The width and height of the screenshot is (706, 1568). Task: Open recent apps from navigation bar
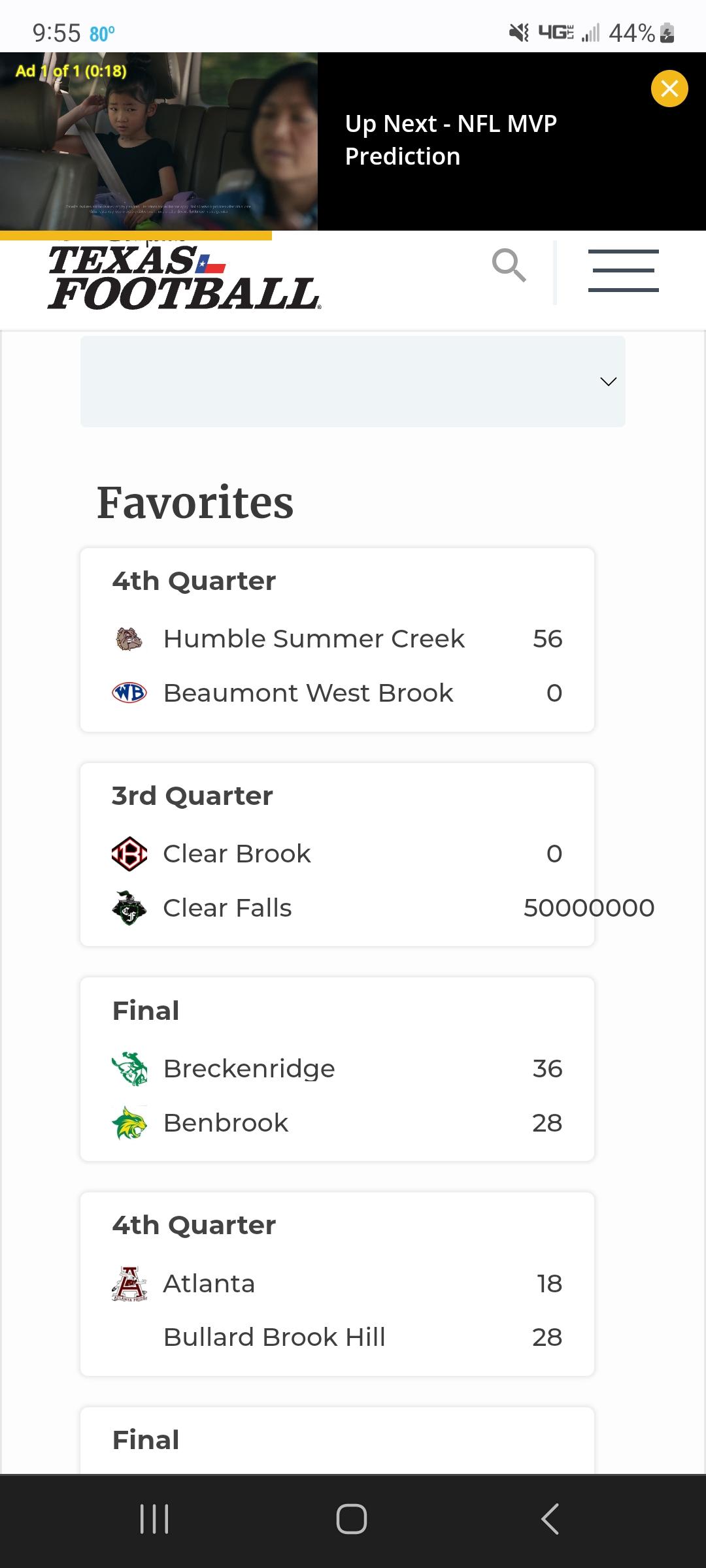click(155, 1518)
